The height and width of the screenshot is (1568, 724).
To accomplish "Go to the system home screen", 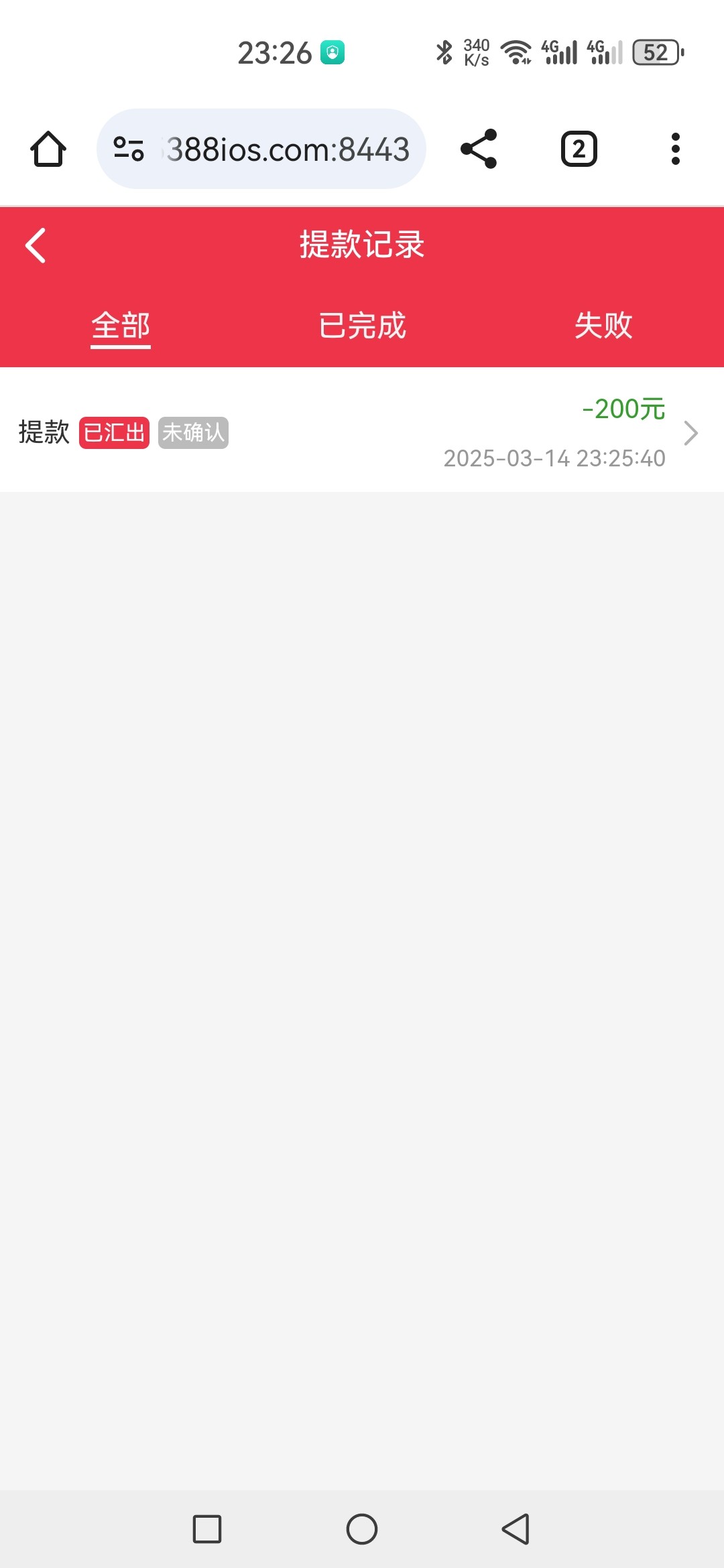I will (x=362, y=1529).
